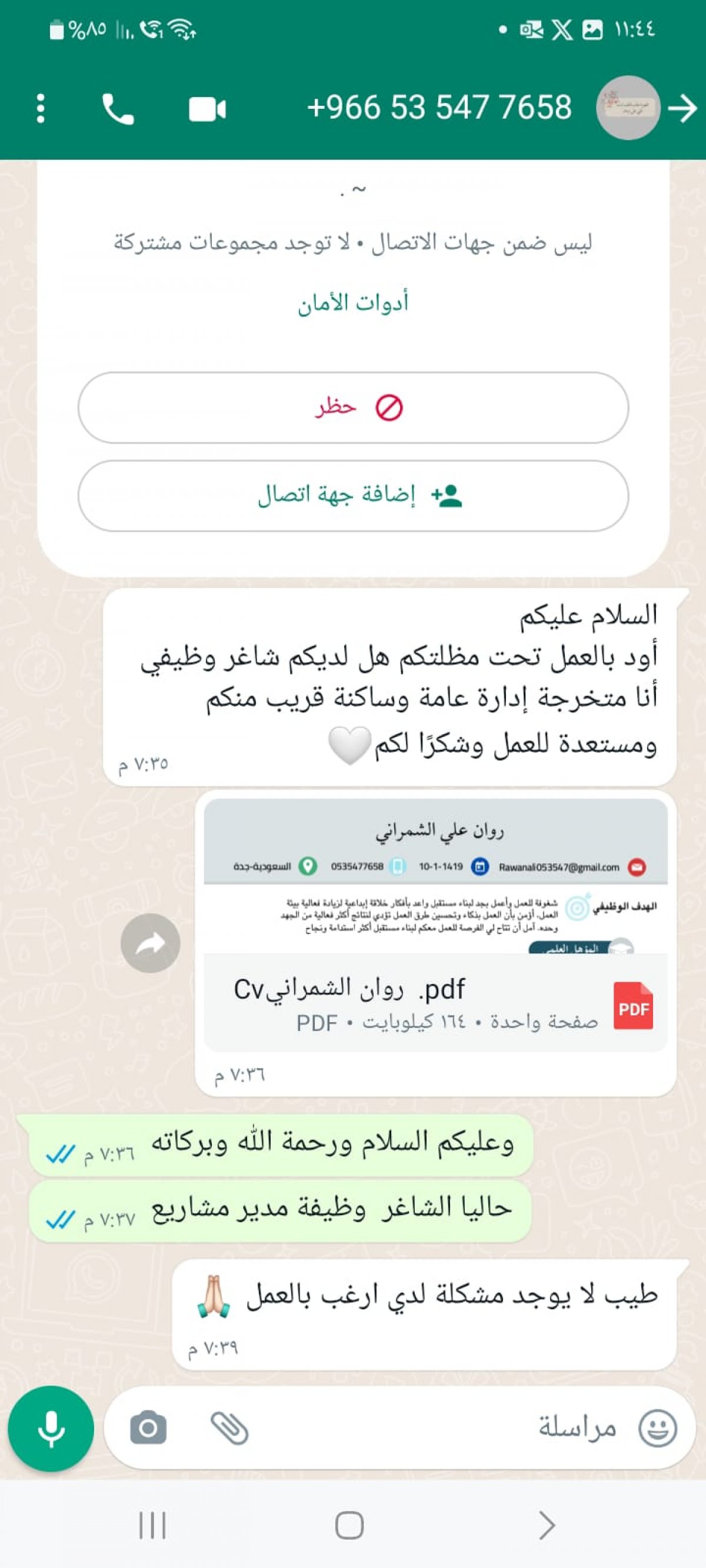This screenshot has height=1568, width=706.
Task: Start a video call
Action: coord(207,109)
